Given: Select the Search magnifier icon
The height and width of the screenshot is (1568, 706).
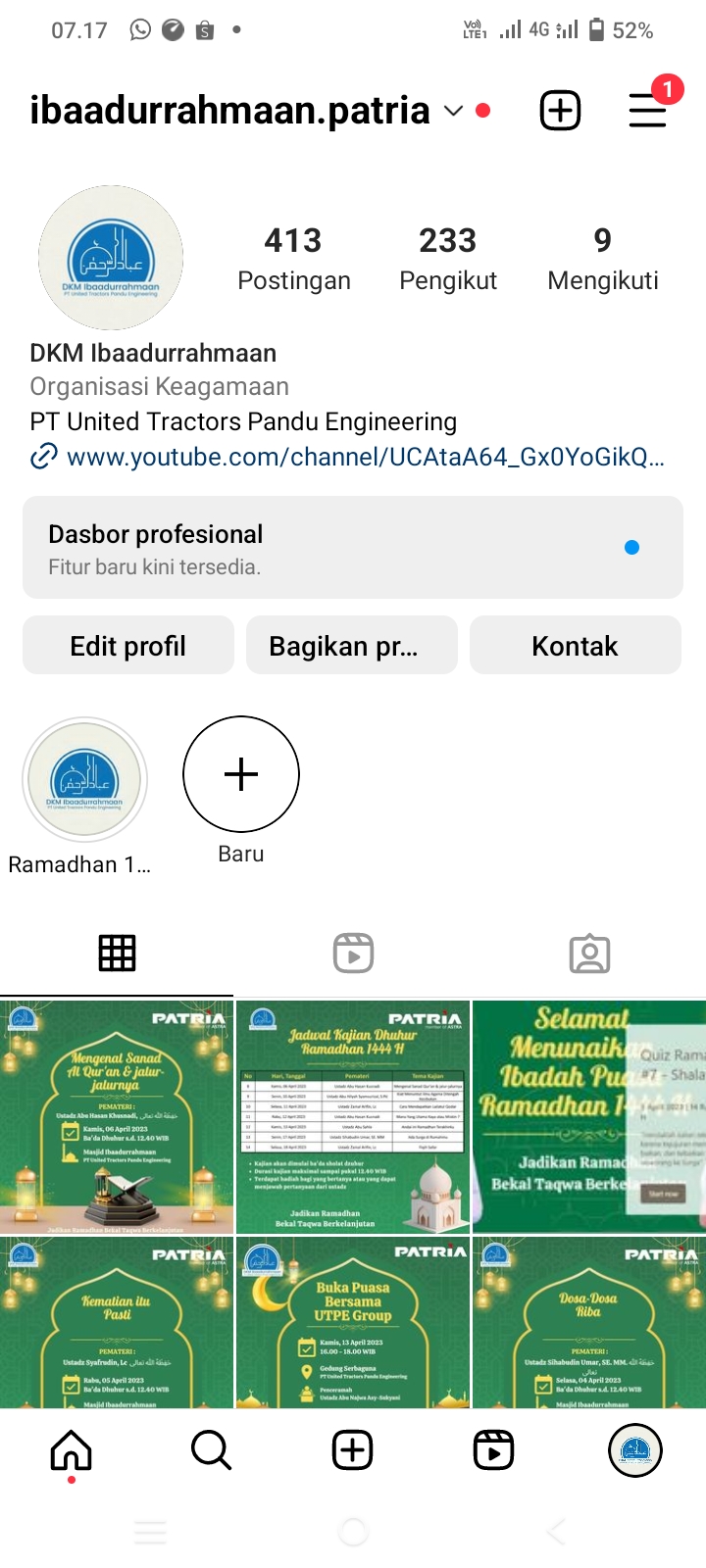Looking at the screenshot, I should [212, 1449].
